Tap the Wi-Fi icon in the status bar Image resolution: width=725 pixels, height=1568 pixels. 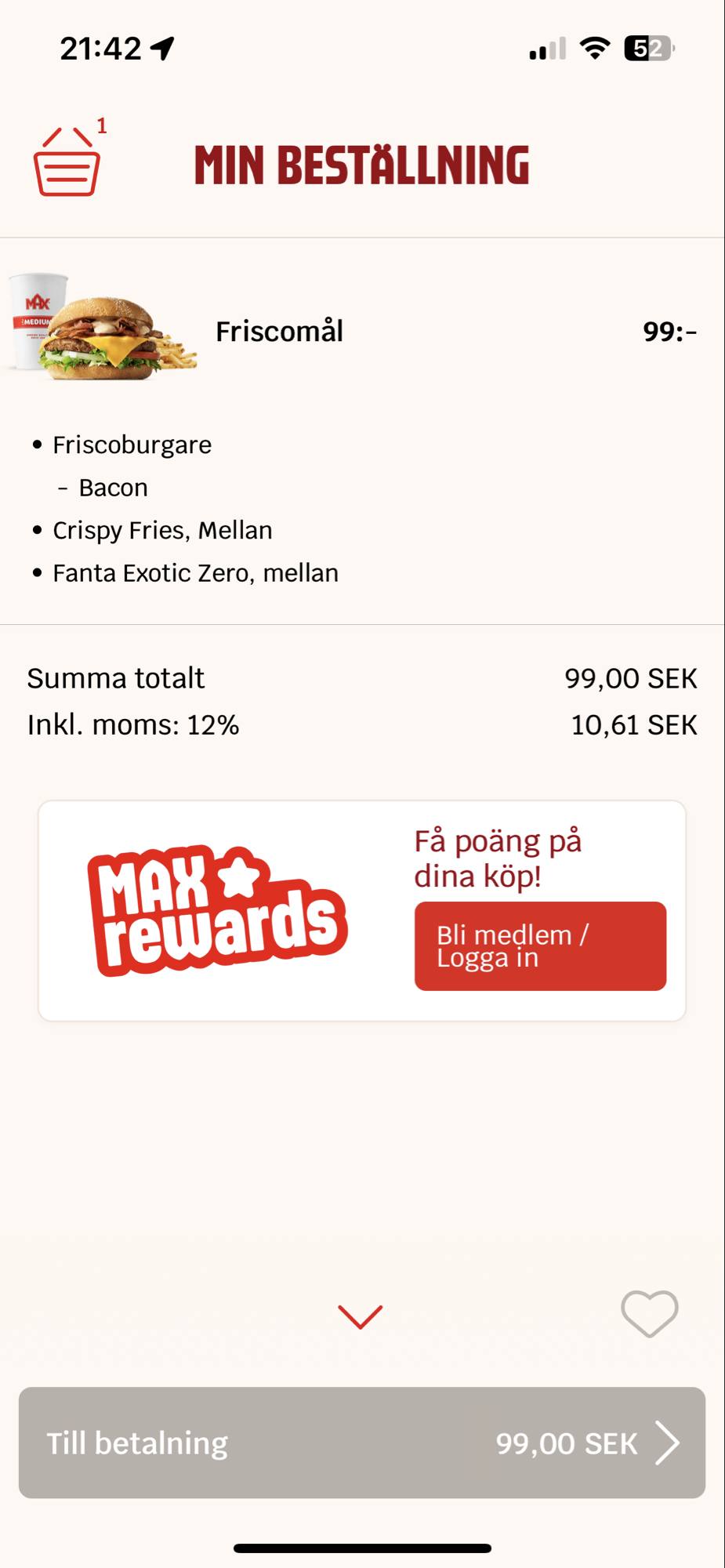click(x=595, y=47)
